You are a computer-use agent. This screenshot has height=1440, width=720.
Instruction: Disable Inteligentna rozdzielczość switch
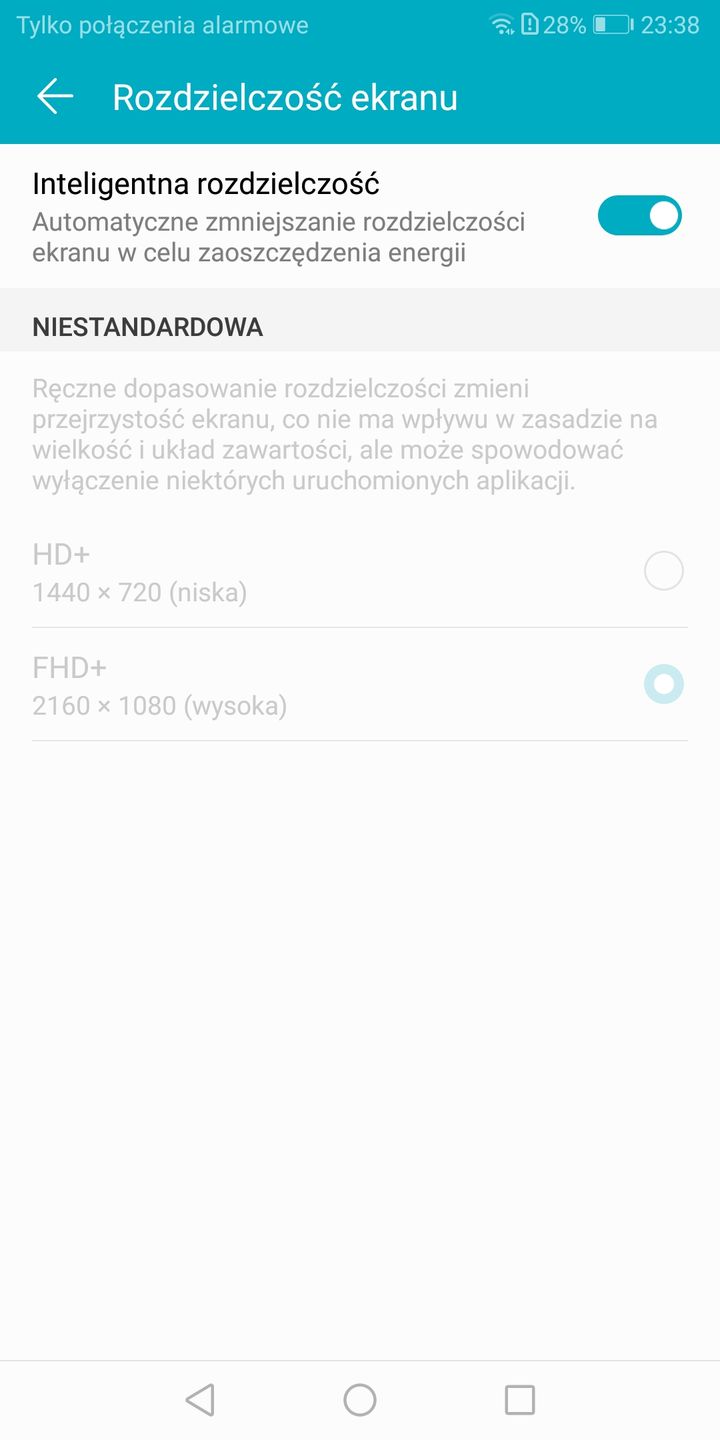tap(640, 215)
